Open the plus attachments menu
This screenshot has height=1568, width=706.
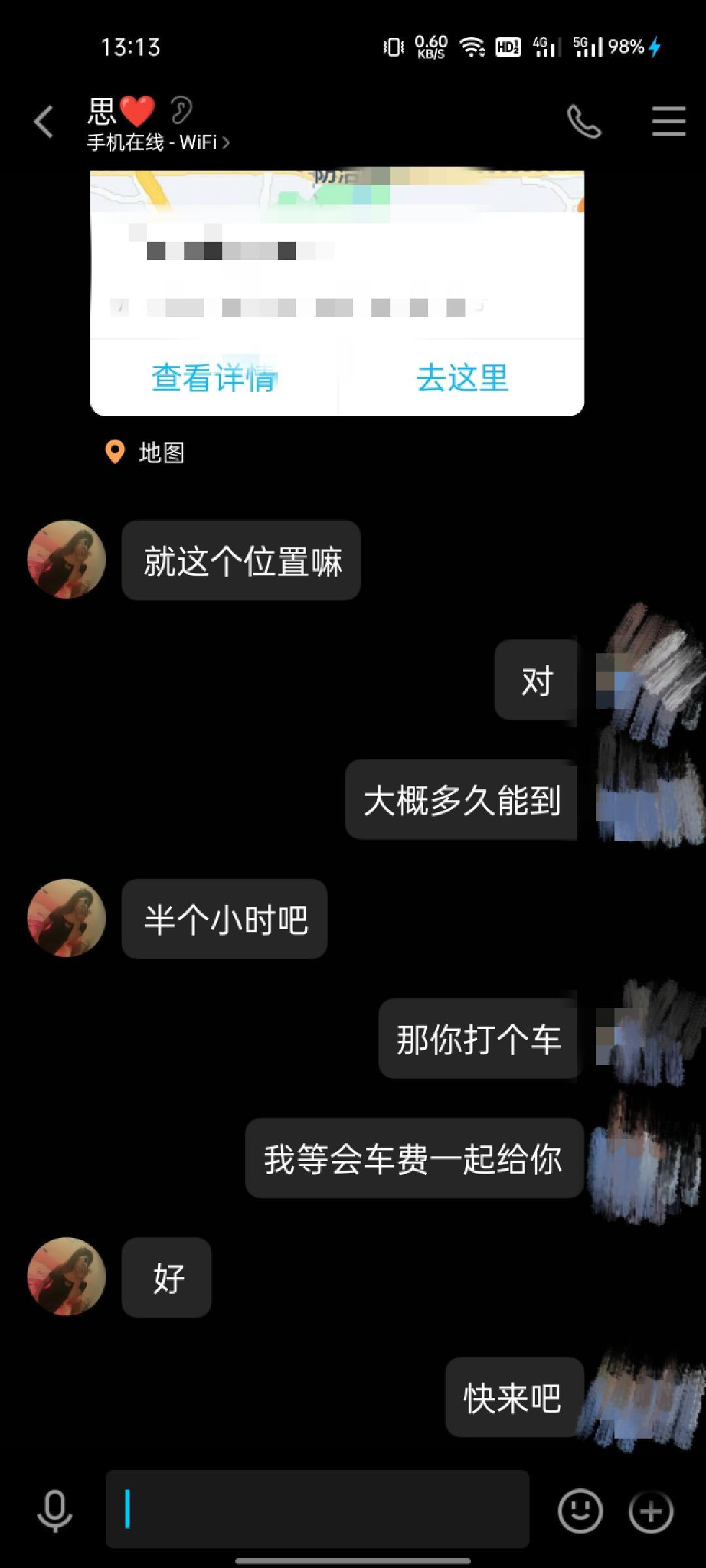tap(650, 1511)
